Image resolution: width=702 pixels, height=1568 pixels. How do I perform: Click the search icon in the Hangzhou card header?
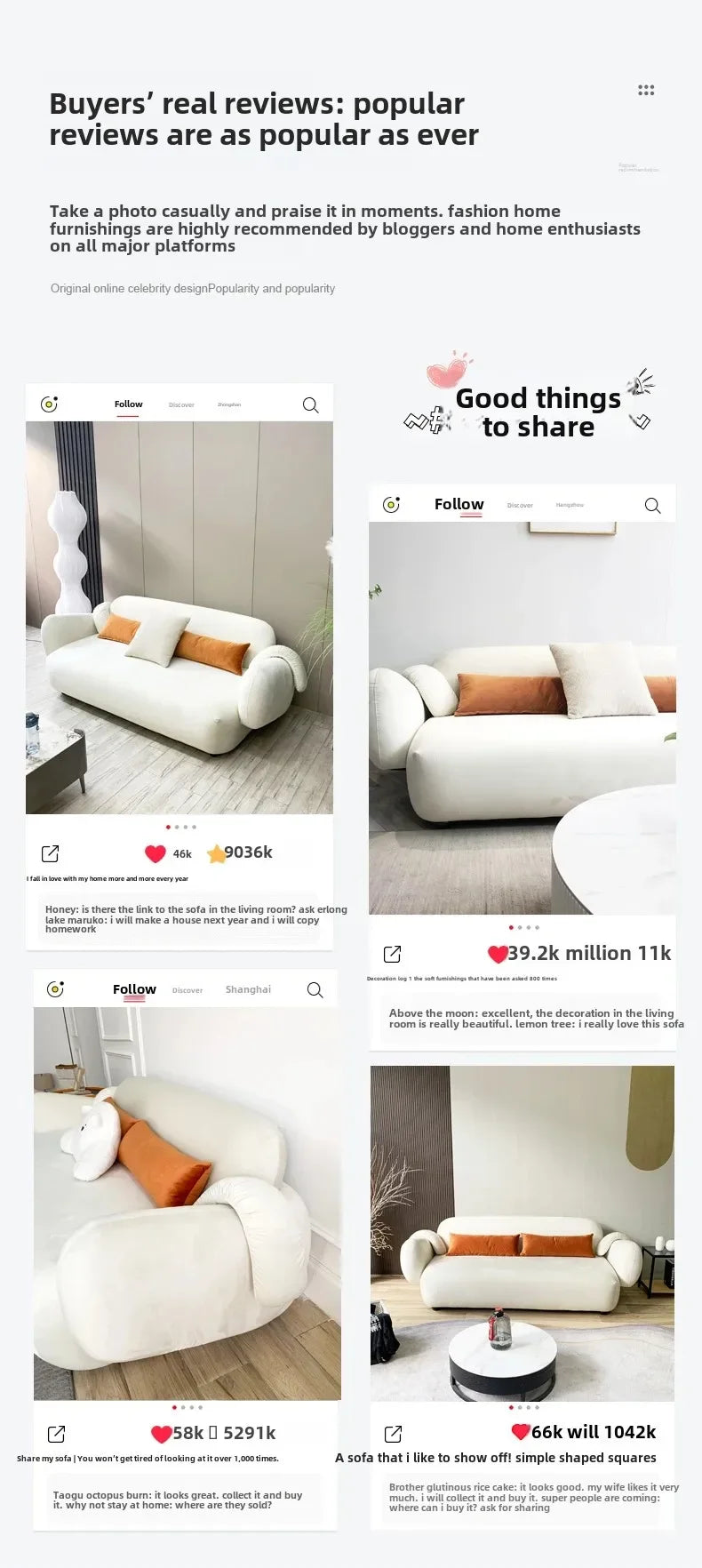pos(652,505)
